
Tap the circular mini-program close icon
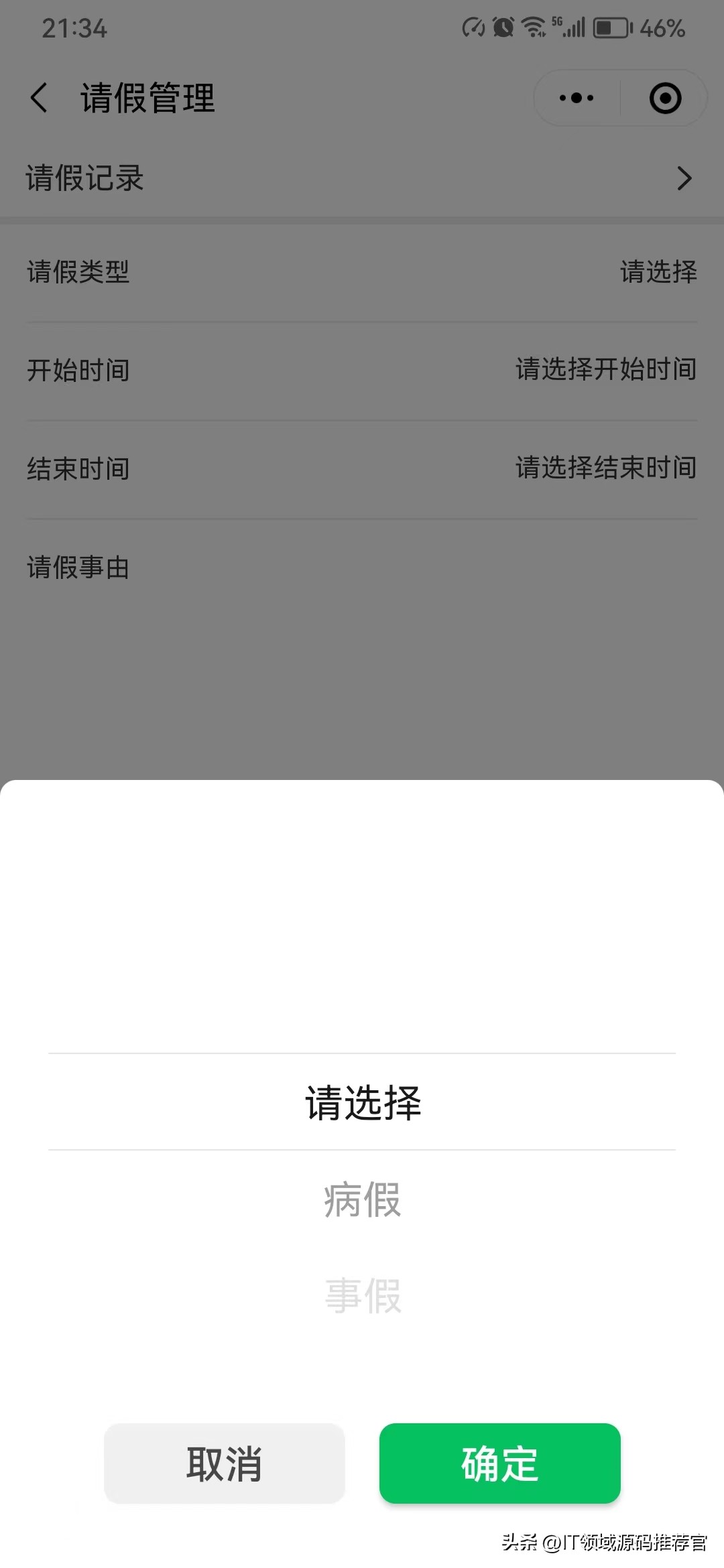[x=664, y=97]
